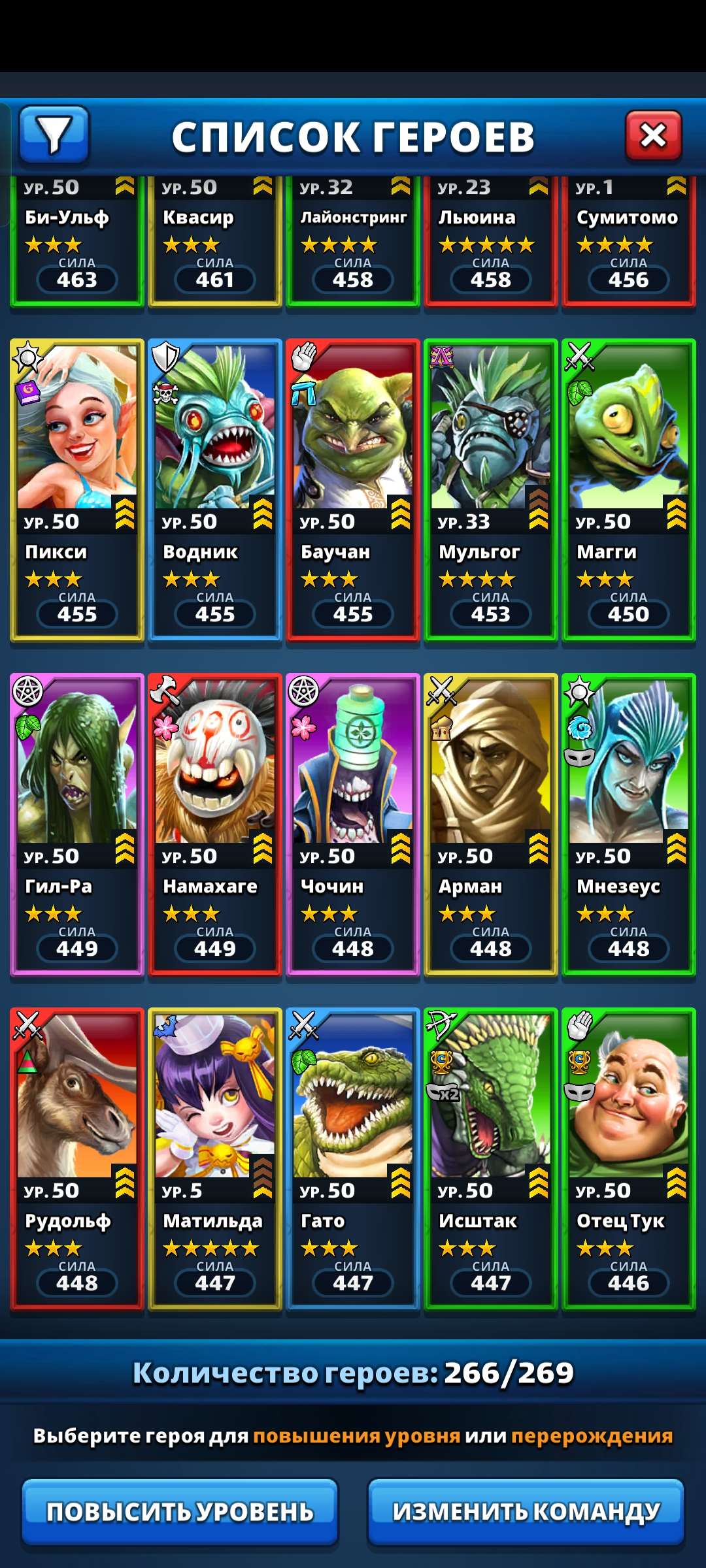Select the Гато hero card
This screenshot has width=706, height=1568.
353,1159
